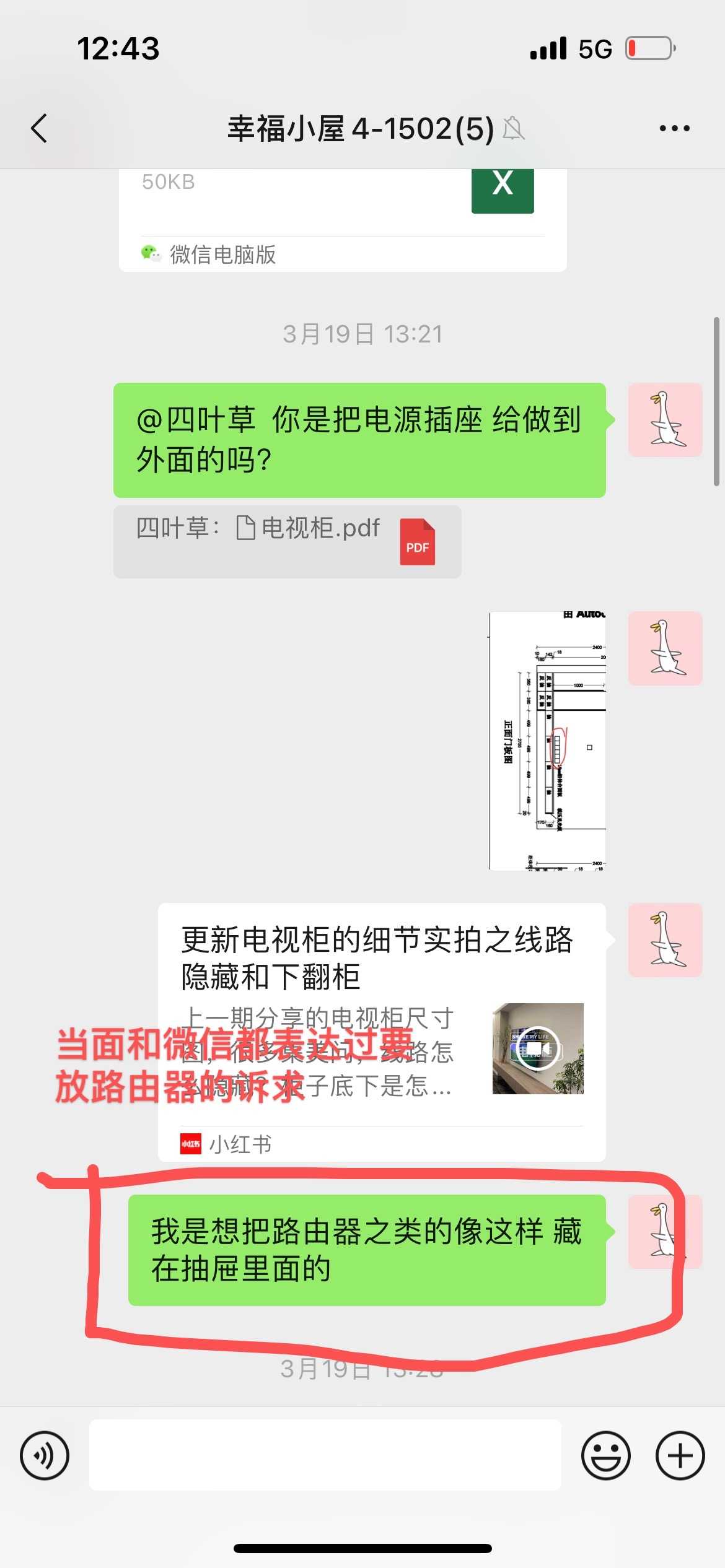725x1568 pixels.
Task: View the CAD drawing image message
Action: [x=547, y=741]
